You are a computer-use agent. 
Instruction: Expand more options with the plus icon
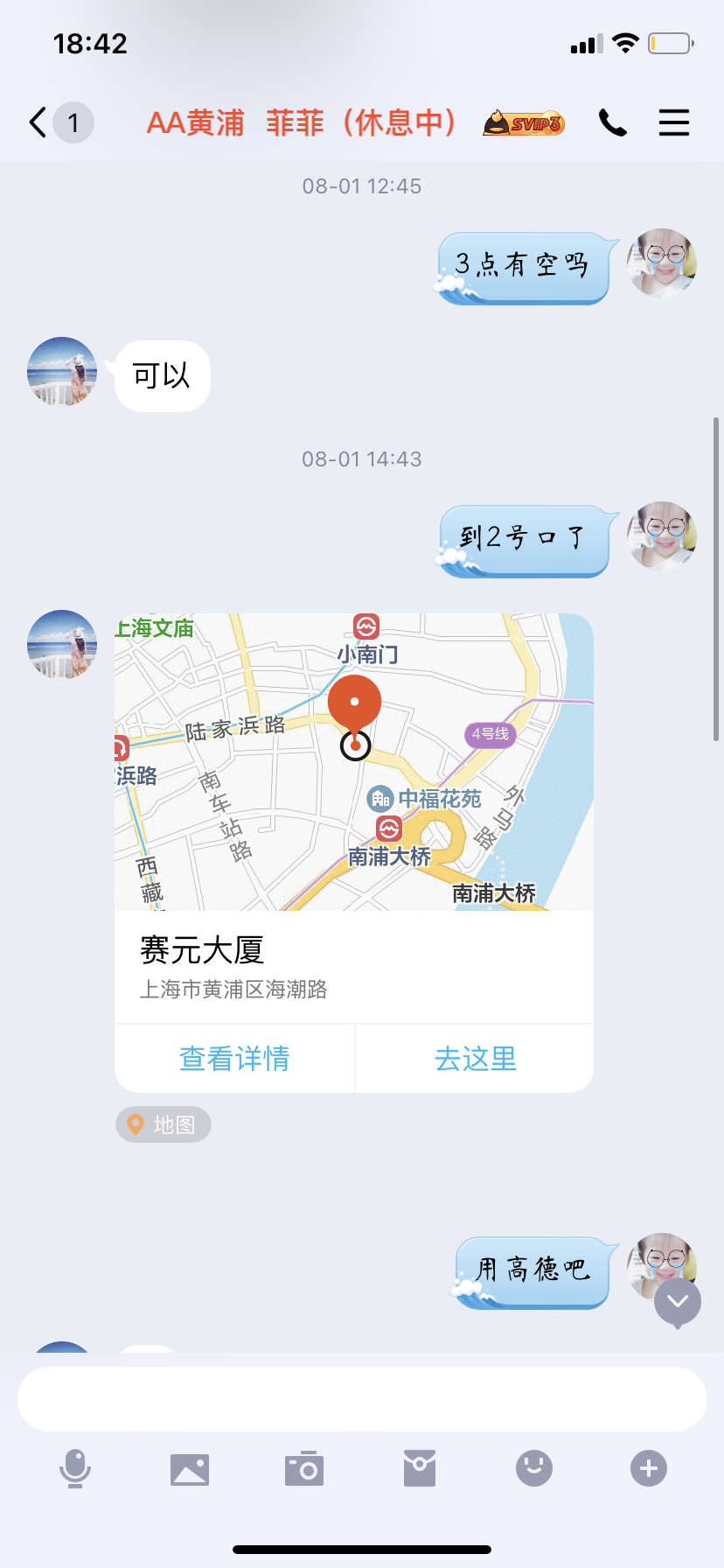click(x=649, y=1468)
